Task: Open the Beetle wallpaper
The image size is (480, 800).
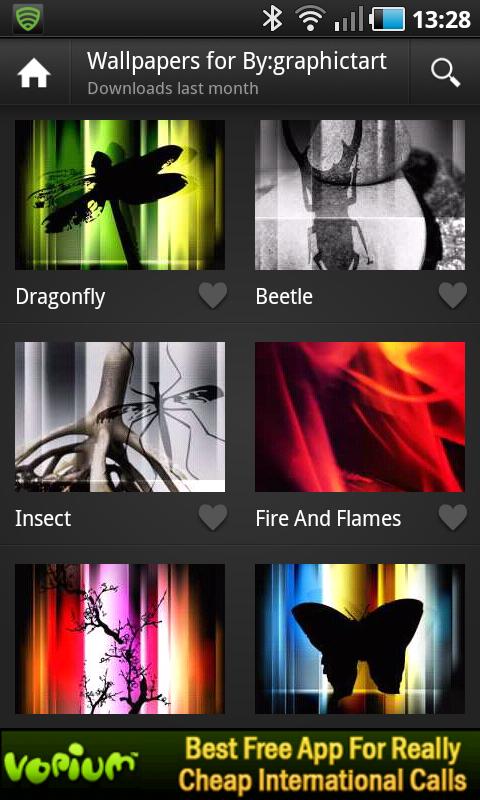Action: coord(360,194)
